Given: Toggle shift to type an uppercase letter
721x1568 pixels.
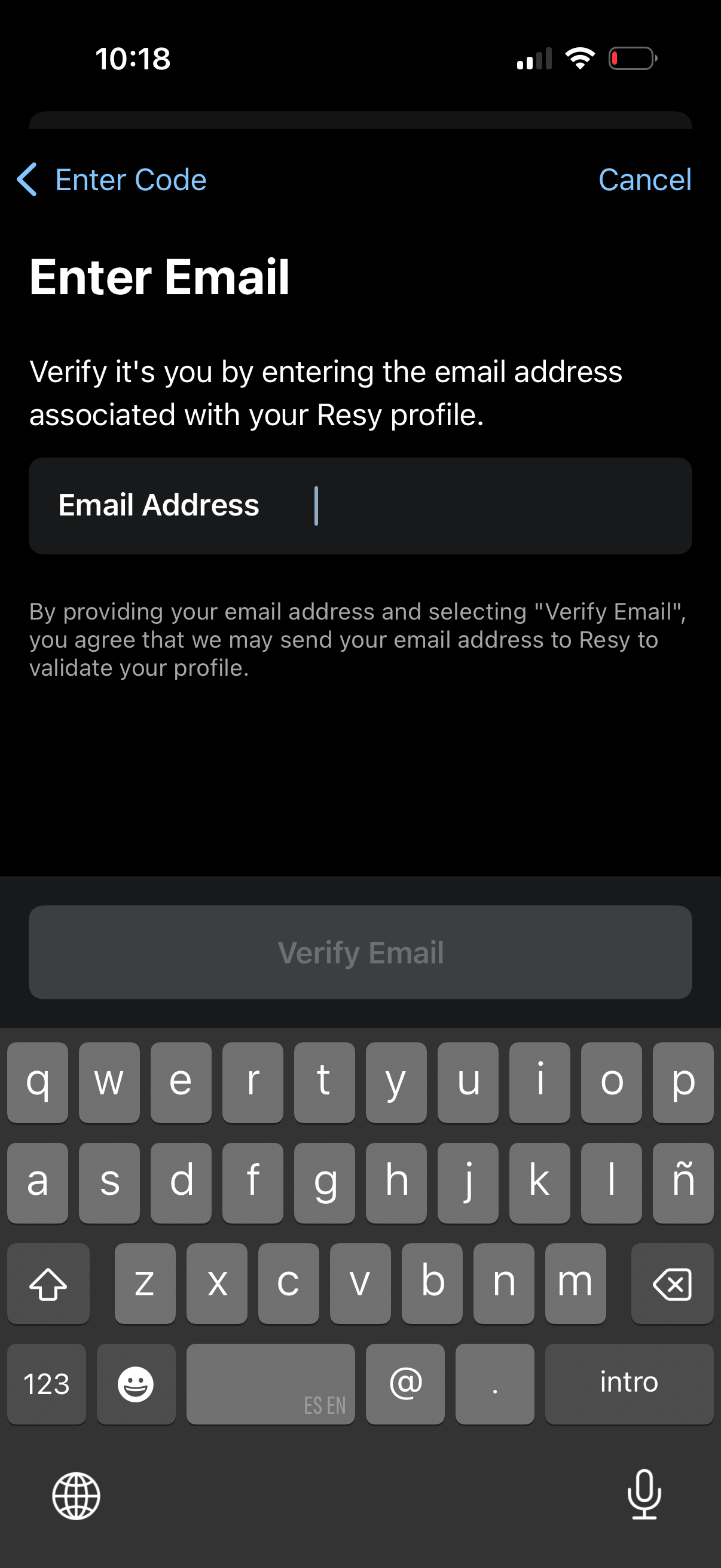Looking at the screenshot, I should click(x=48, y=1283).
